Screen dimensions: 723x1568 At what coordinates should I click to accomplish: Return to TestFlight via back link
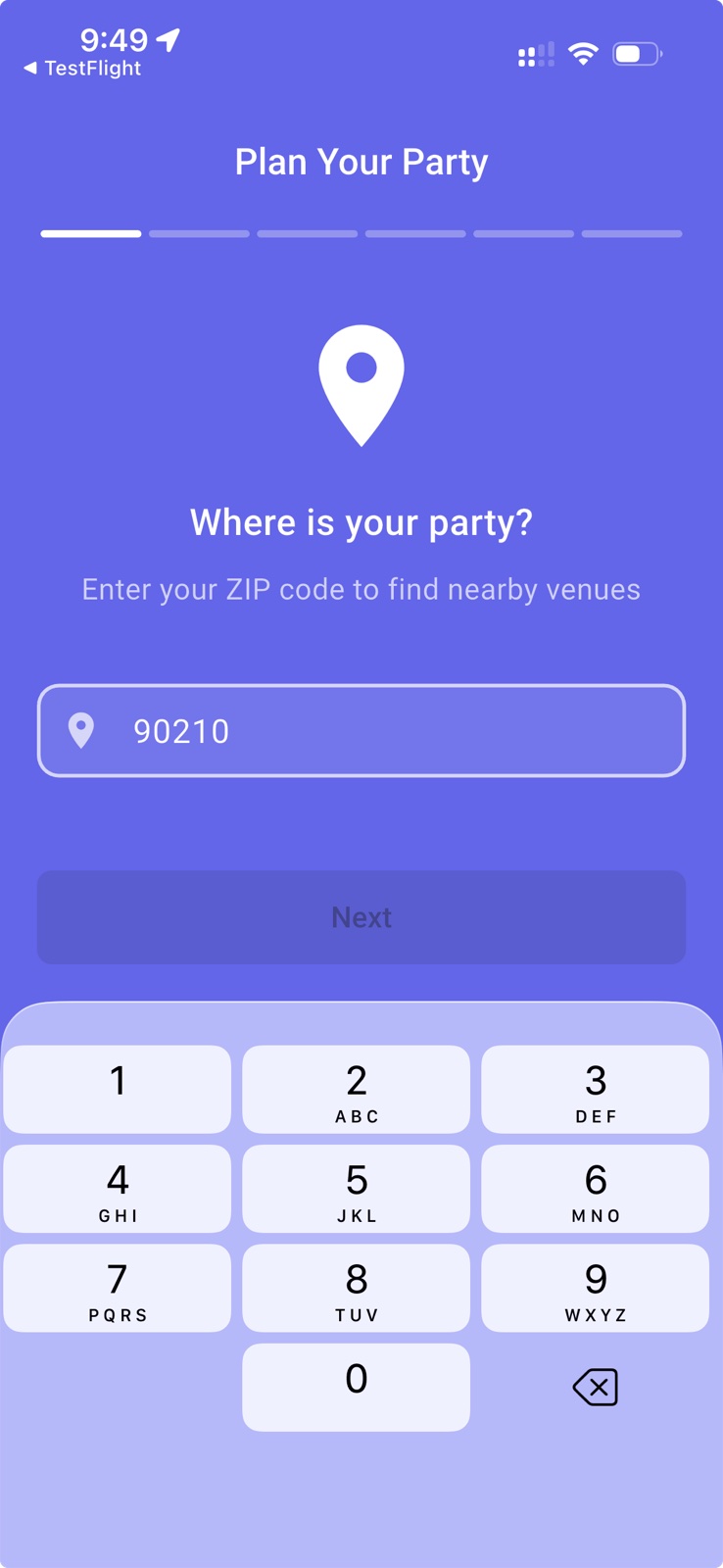coord(82,69)
